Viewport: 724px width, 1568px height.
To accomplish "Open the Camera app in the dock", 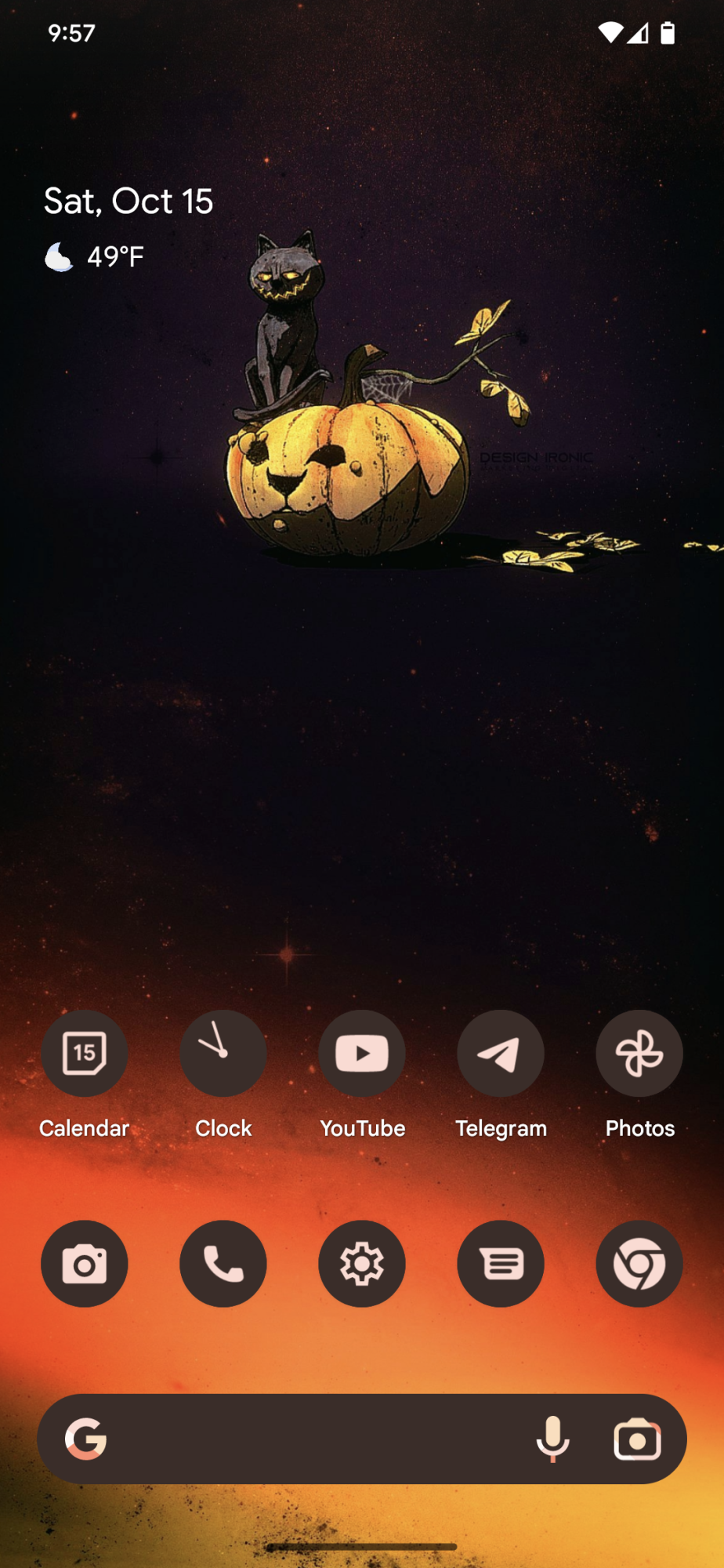I will [85, 1263].
